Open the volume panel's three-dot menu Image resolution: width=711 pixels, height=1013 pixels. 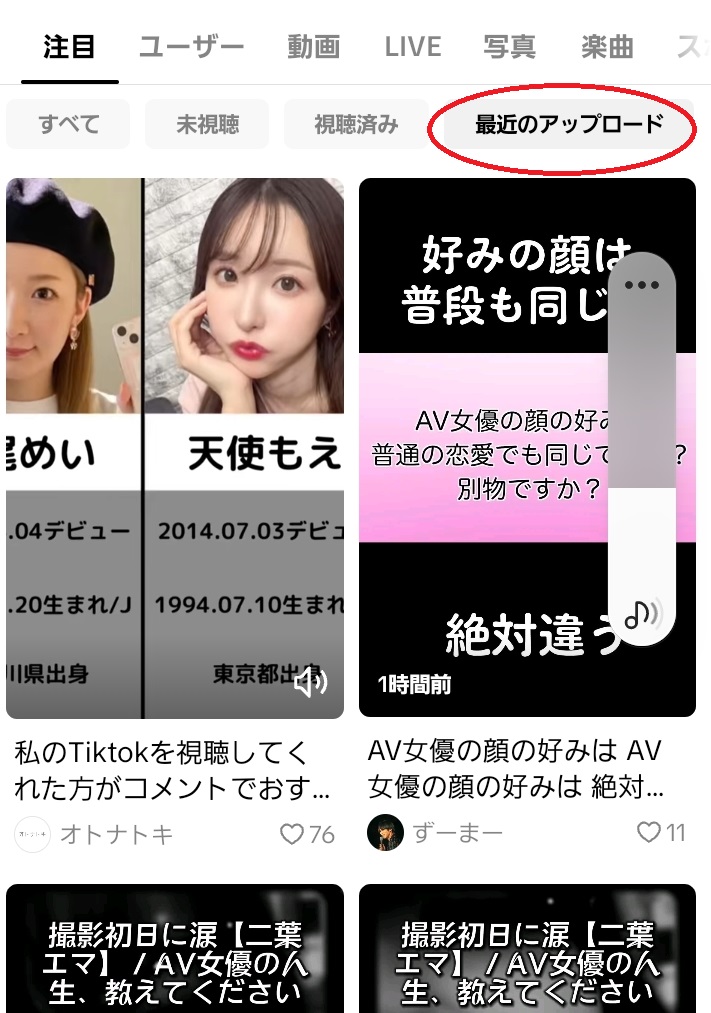pos(642,285)
